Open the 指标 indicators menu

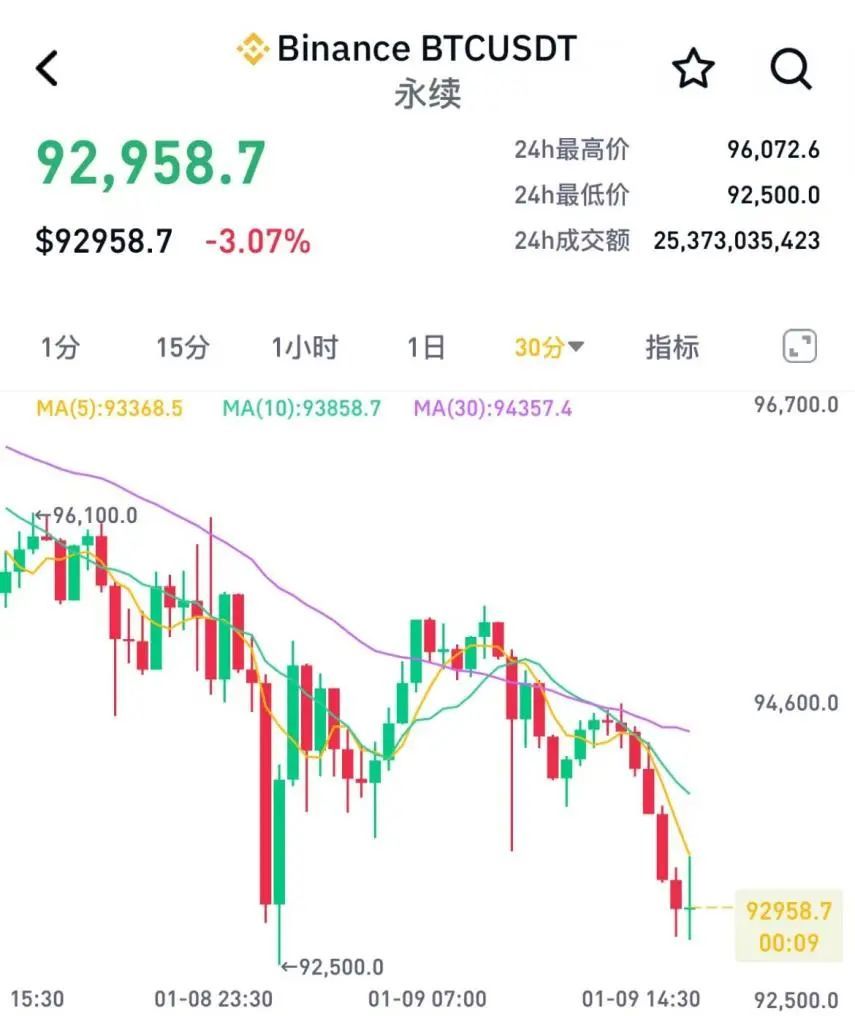click(x=672, y=348)
